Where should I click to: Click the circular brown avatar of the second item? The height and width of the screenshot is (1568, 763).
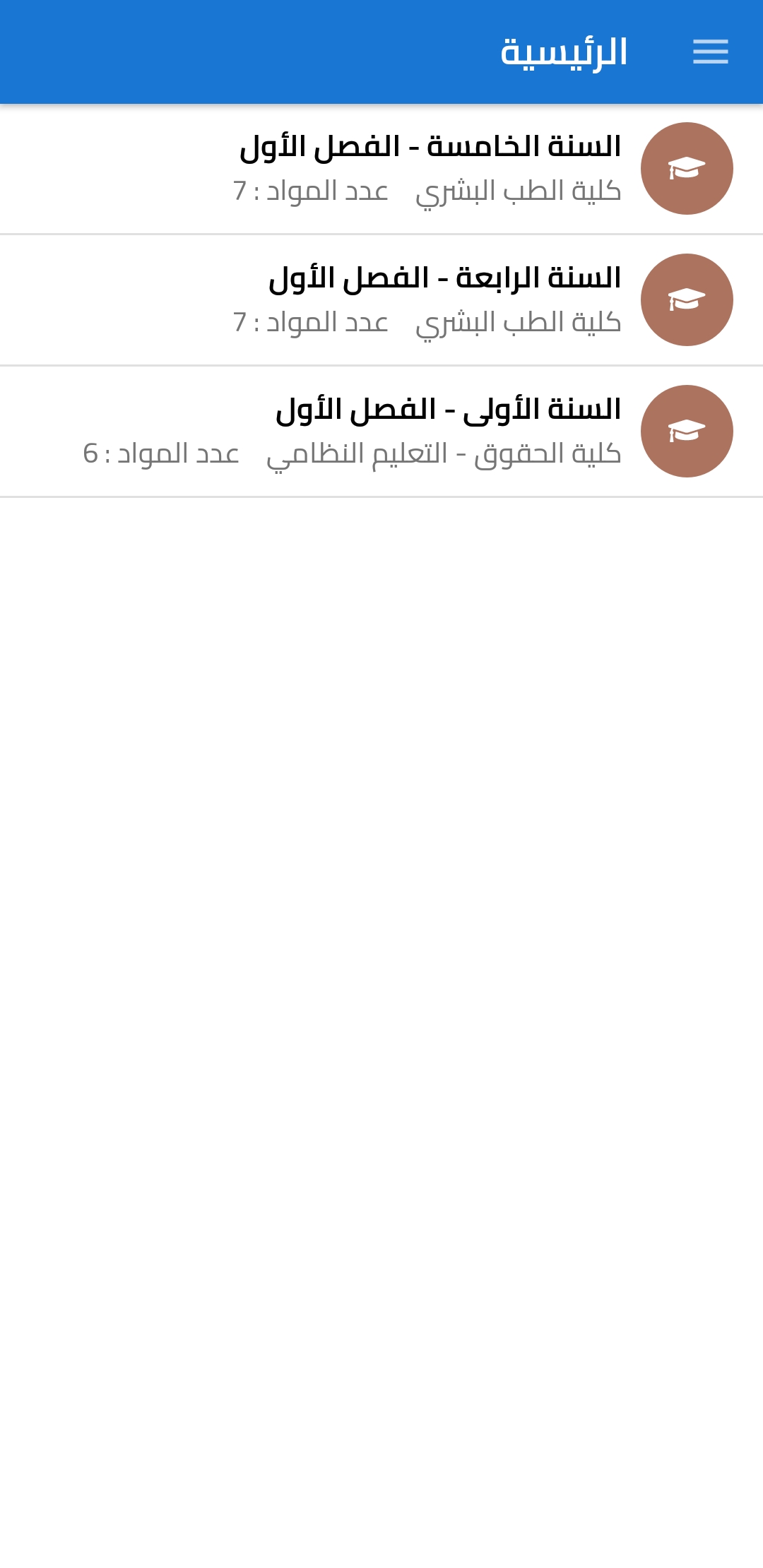687,299
